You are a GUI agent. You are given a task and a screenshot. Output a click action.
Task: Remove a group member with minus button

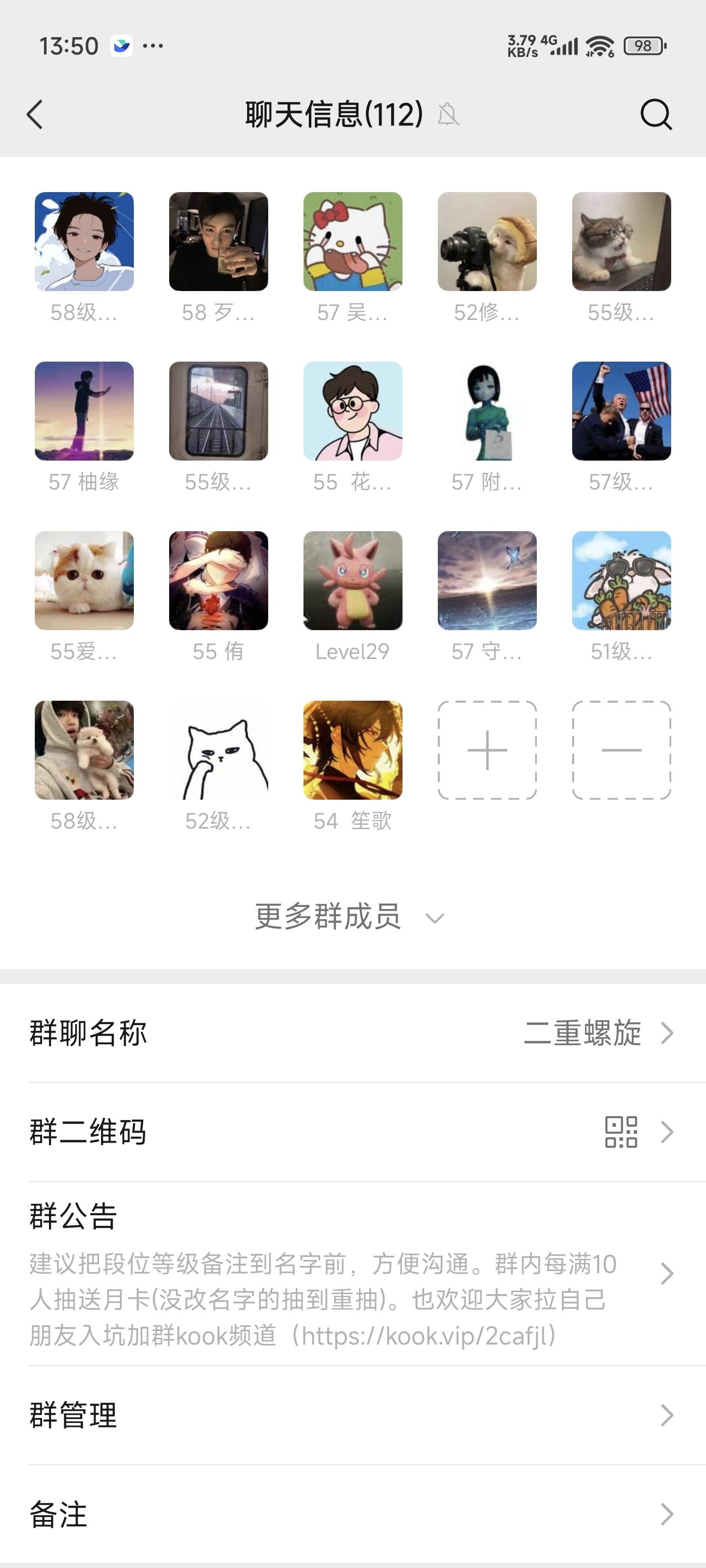[x=621, y=750]
